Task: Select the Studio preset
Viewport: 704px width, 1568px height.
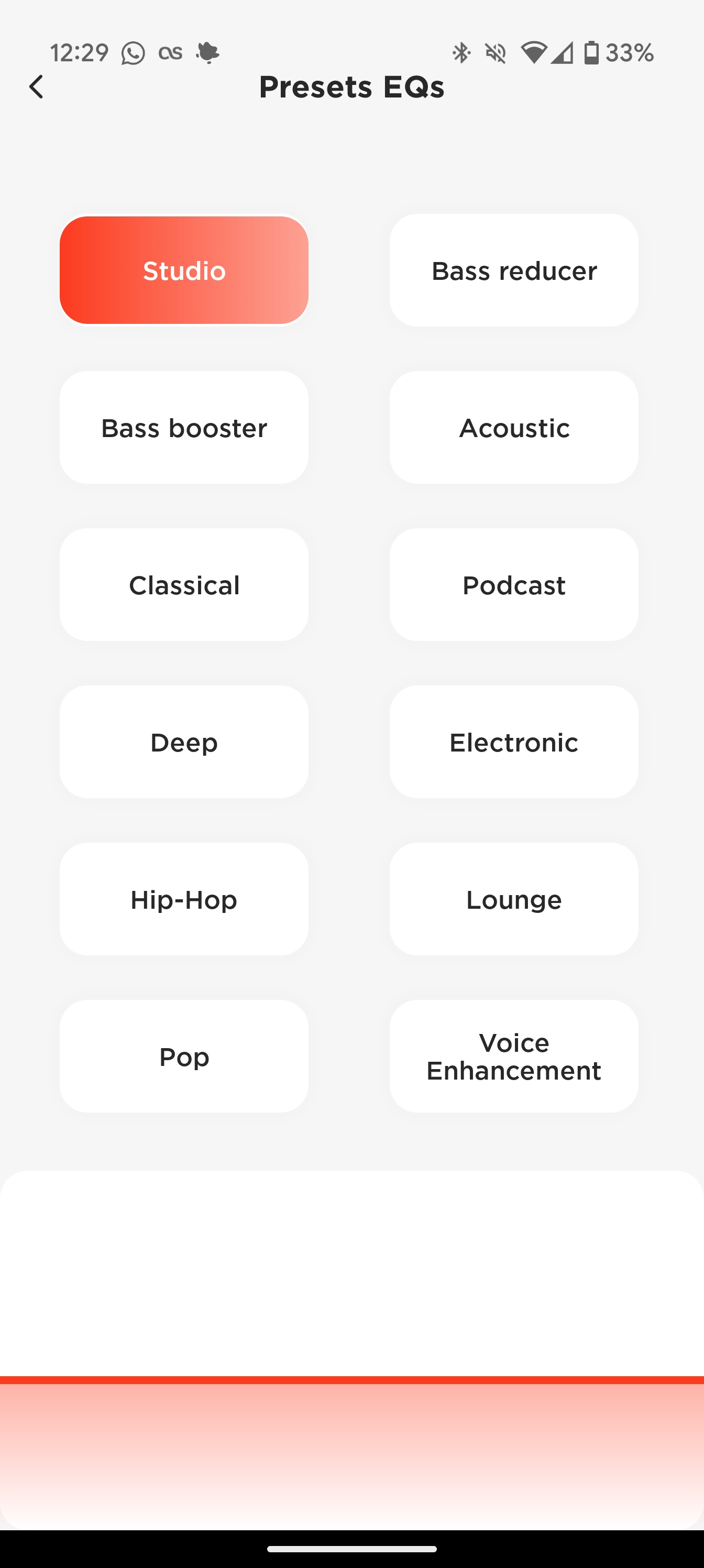Action: [184, 270]
